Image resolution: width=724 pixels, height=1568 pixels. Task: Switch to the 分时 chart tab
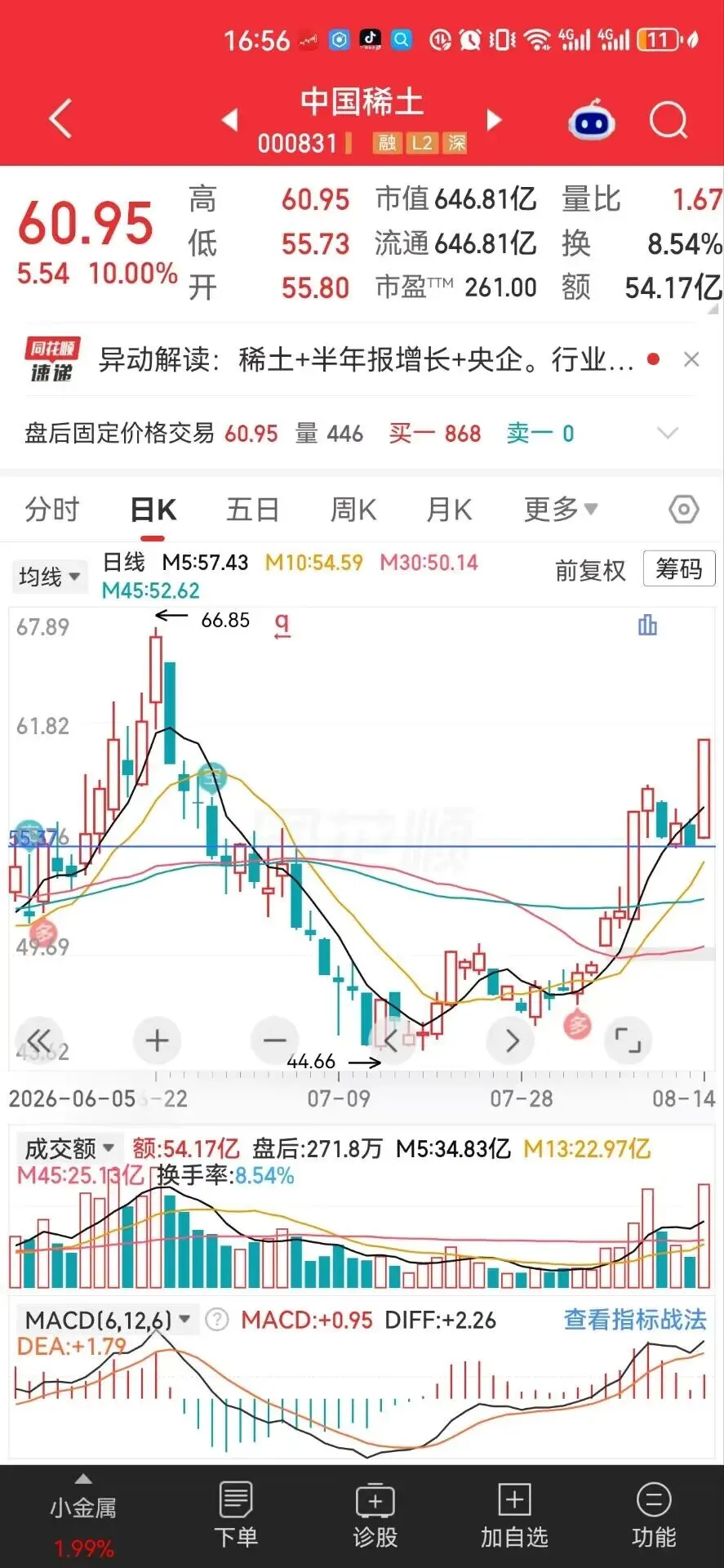[52, 510]
